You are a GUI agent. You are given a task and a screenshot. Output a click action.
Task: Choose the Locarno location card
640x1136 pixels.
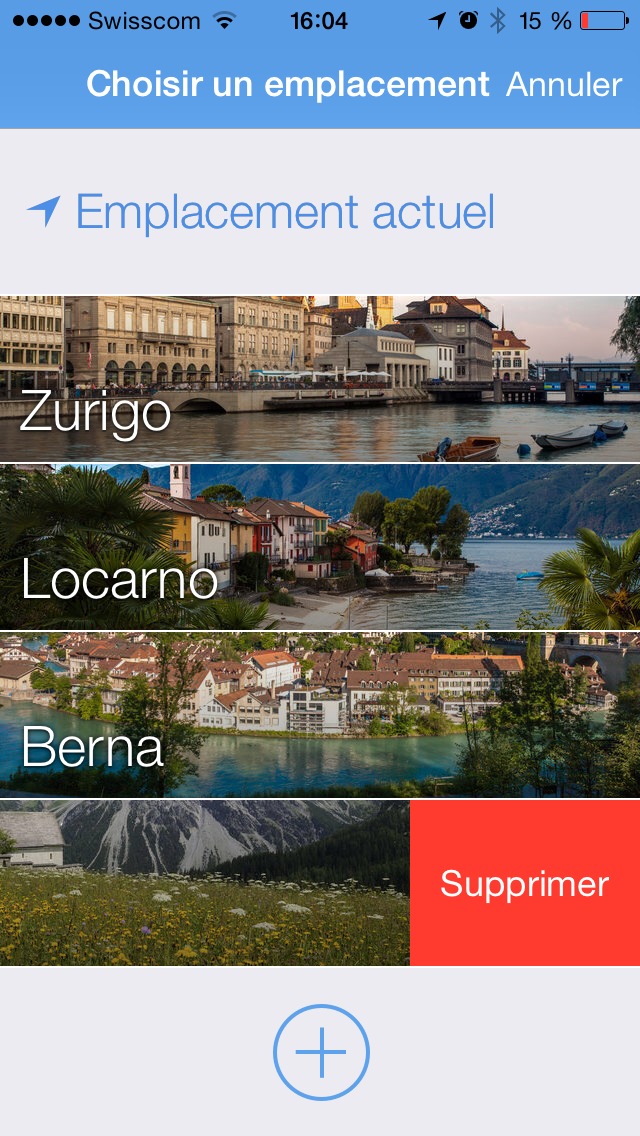(320, 547)
